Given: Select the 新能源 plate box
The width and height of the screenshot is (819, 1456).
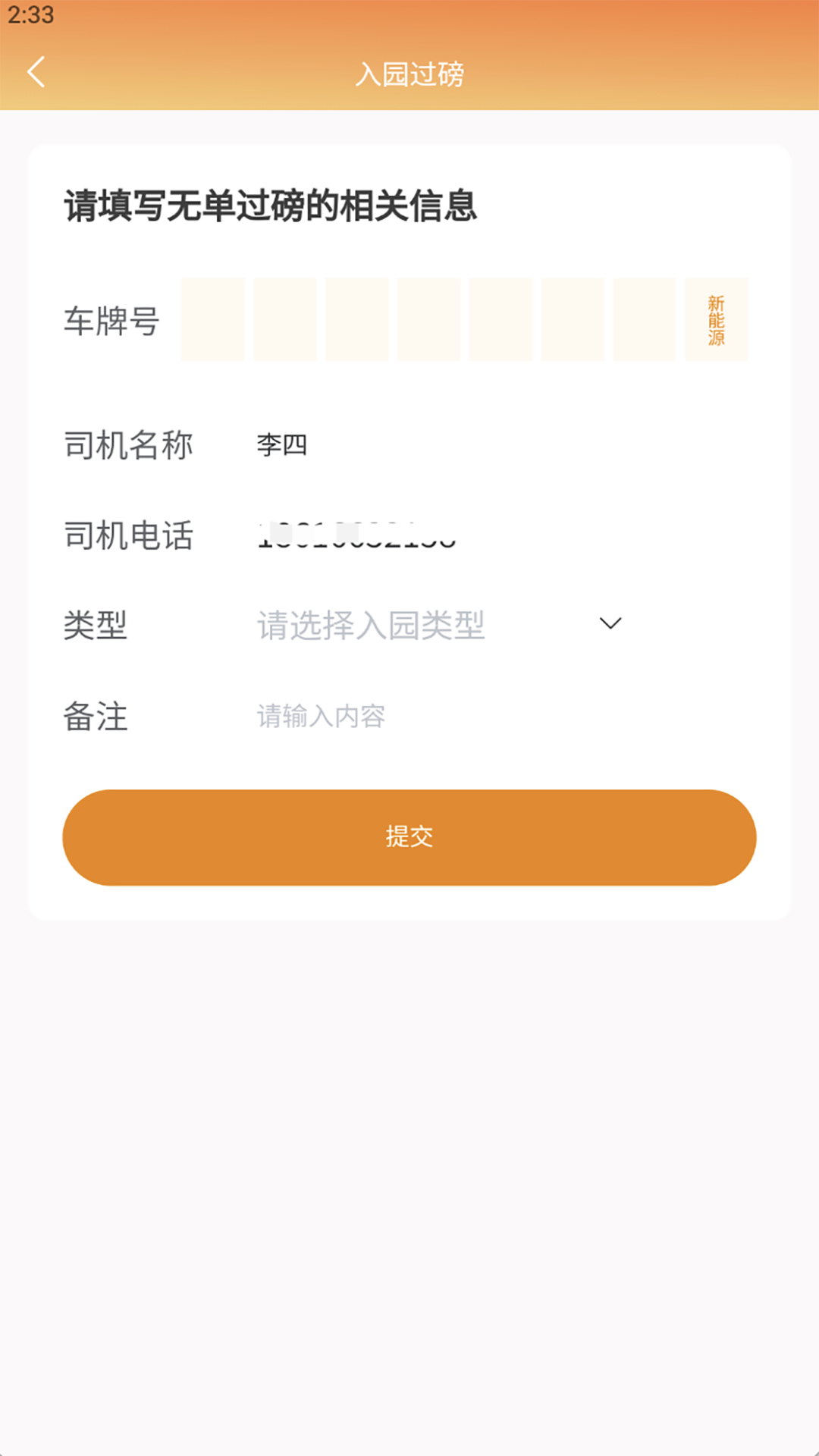Looking at the screenshot, I should (716, 319).
